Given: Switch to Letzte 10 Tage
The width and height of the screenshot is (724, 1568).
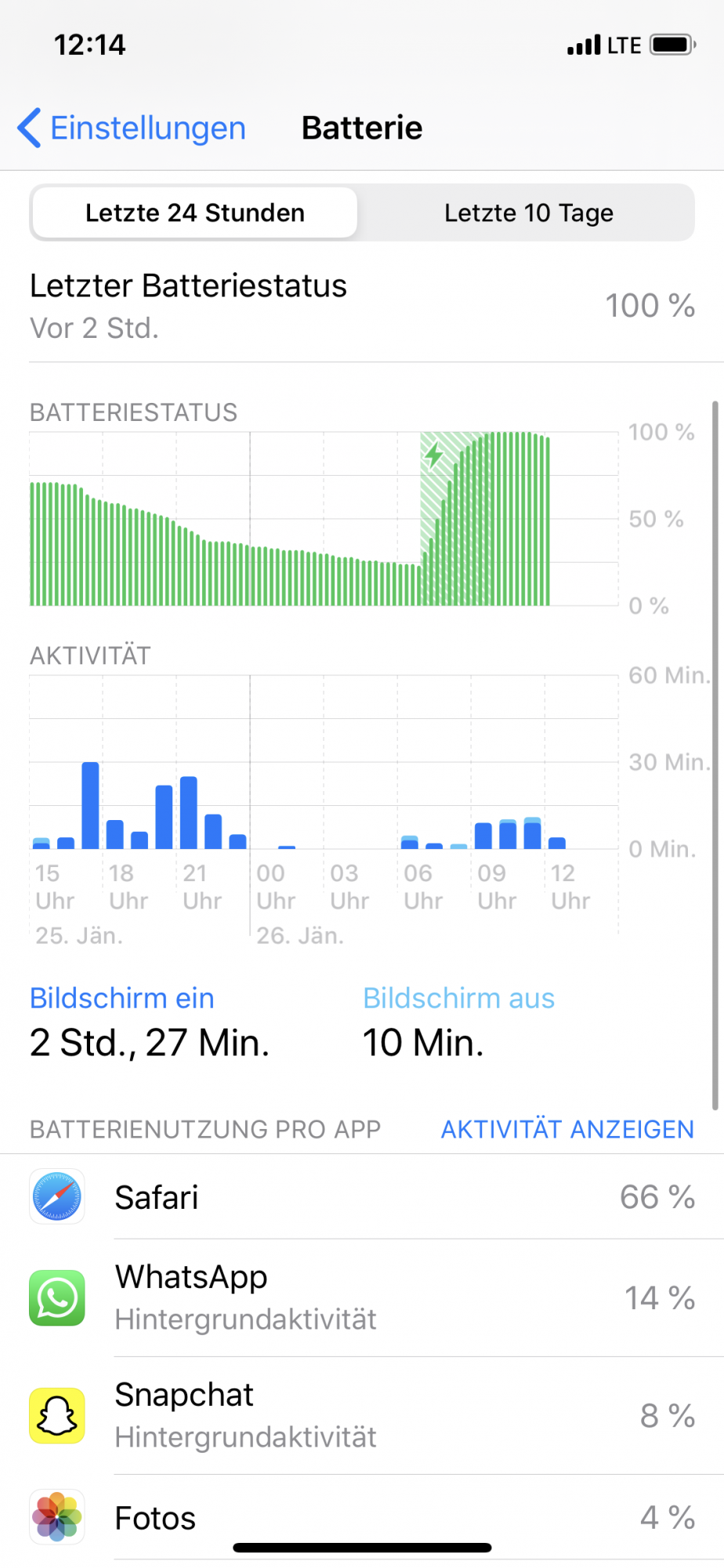Looking at the screenshot, I should [528, 212].
